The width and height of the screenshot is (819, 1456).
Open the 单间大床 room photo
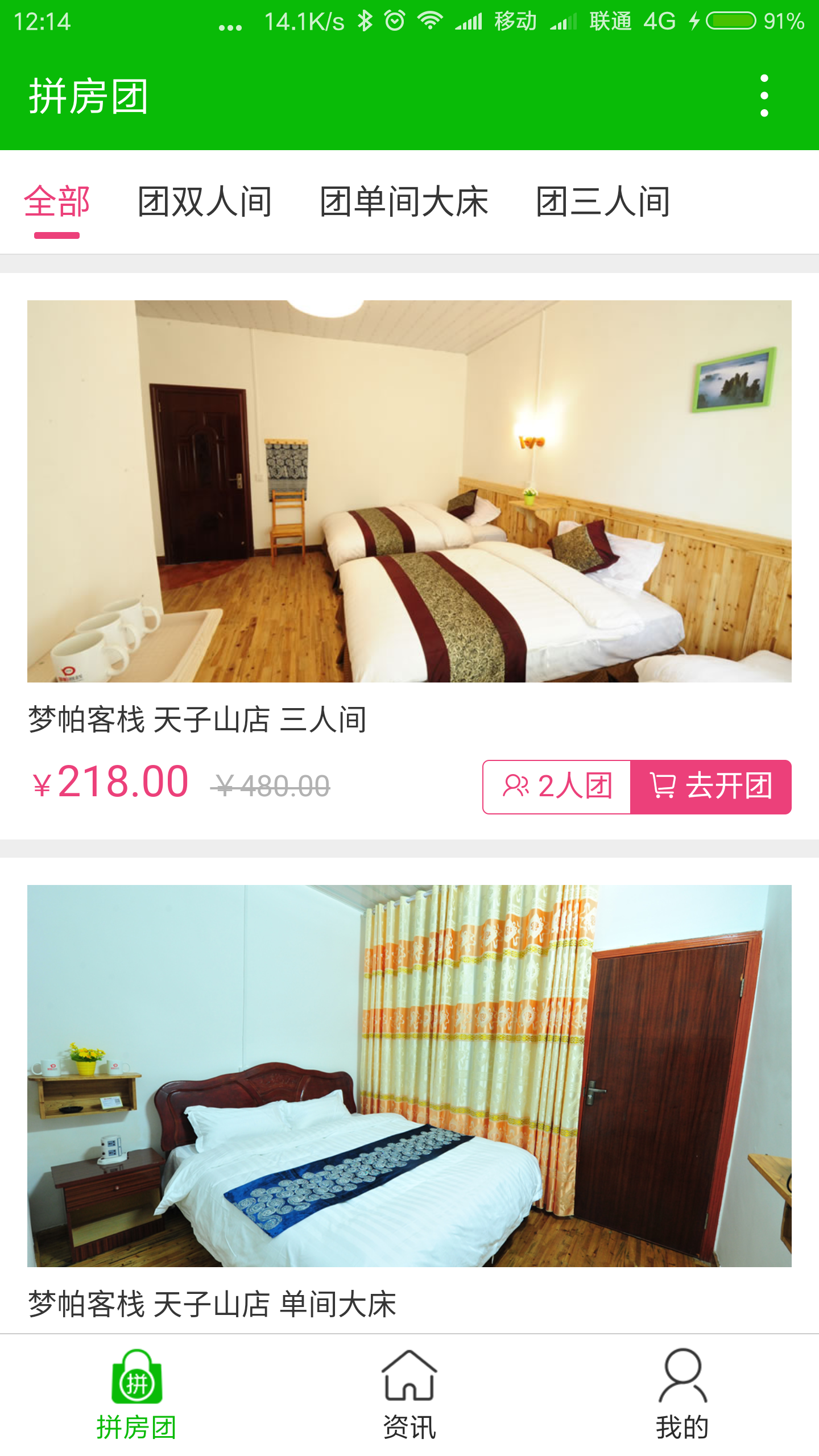[x=409, y=1075]
